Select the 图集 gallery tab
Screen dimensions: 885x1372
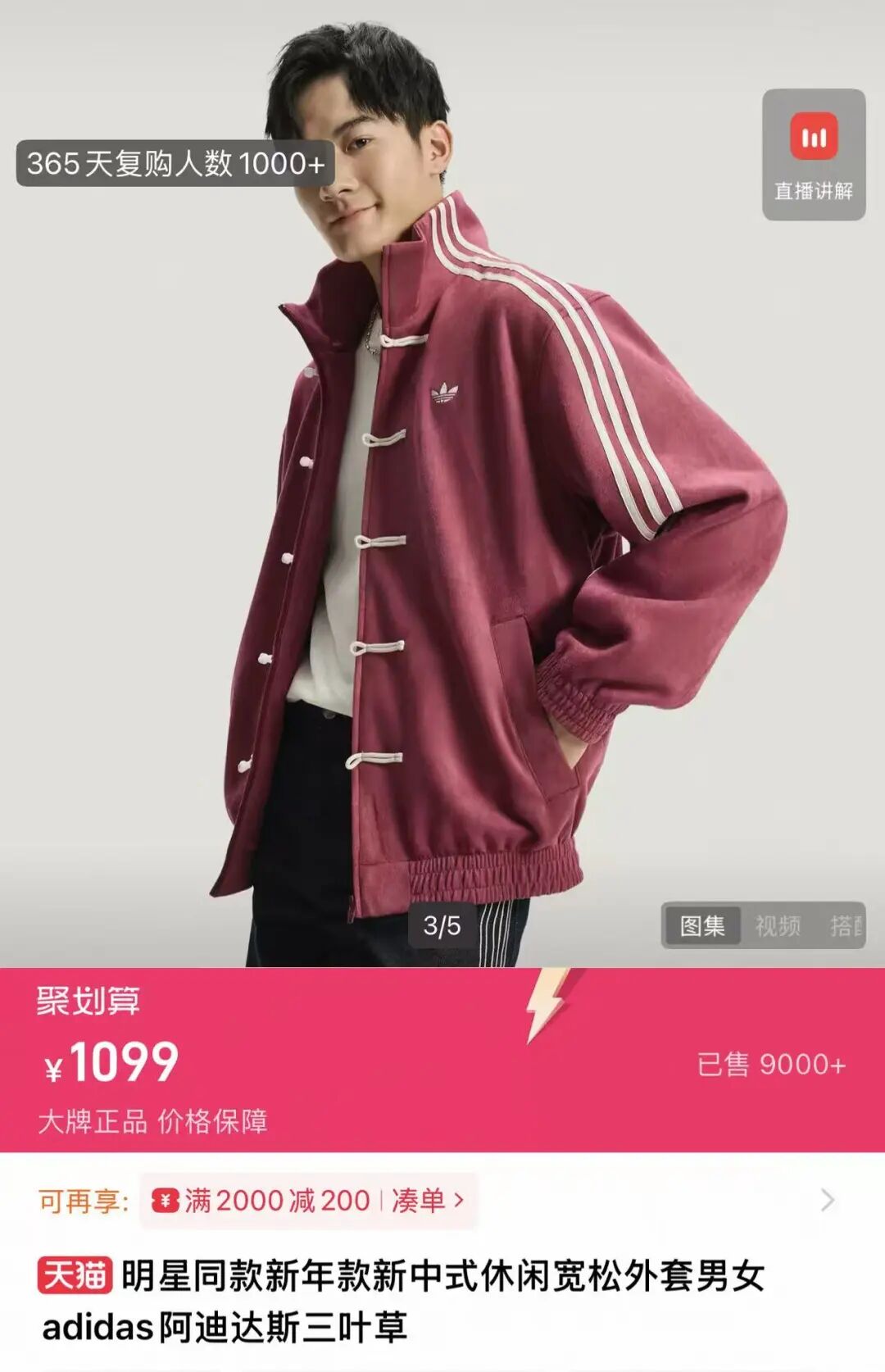point(702,926)
